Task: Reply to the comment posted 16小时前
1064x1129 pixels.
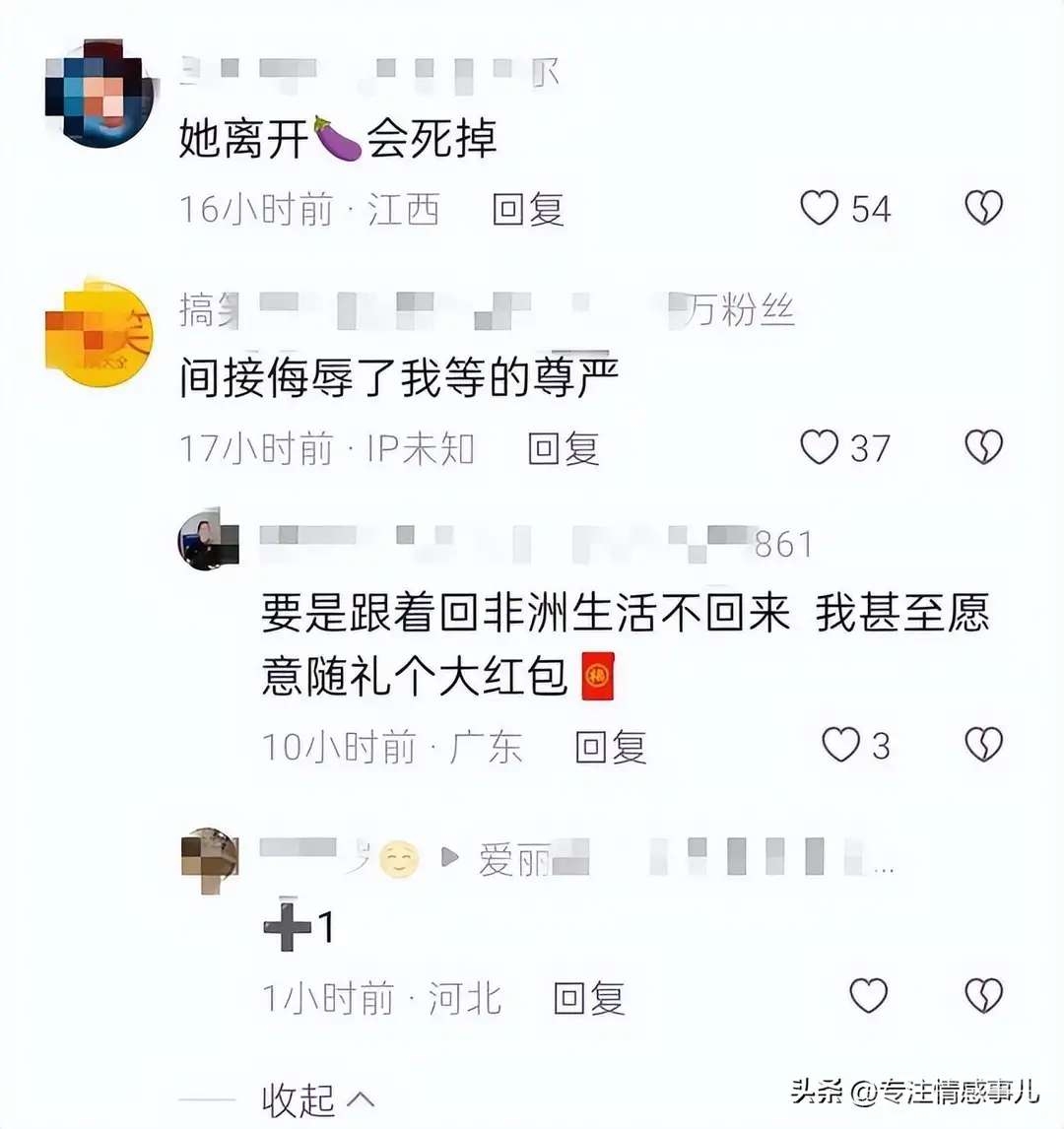Action: tap(528, 209)
